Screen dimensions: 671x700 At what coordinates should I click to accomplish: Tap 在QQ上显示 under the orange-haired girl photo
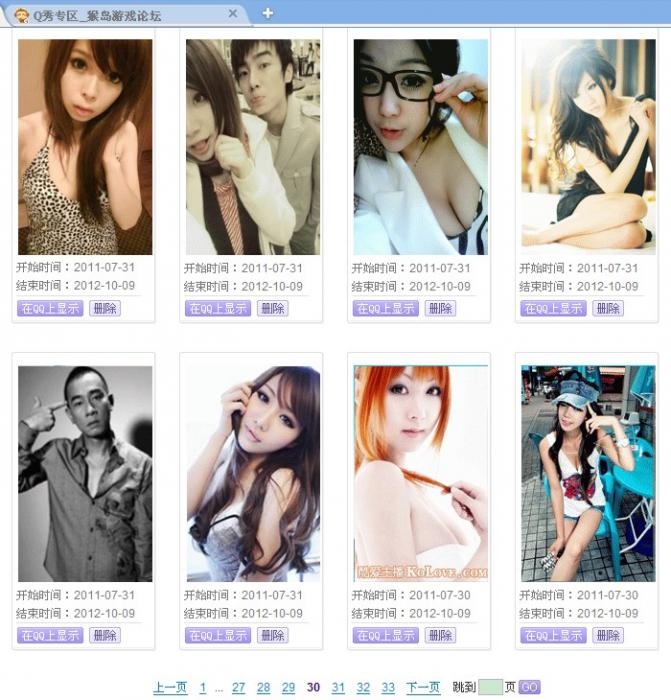(x=385, y=635)
